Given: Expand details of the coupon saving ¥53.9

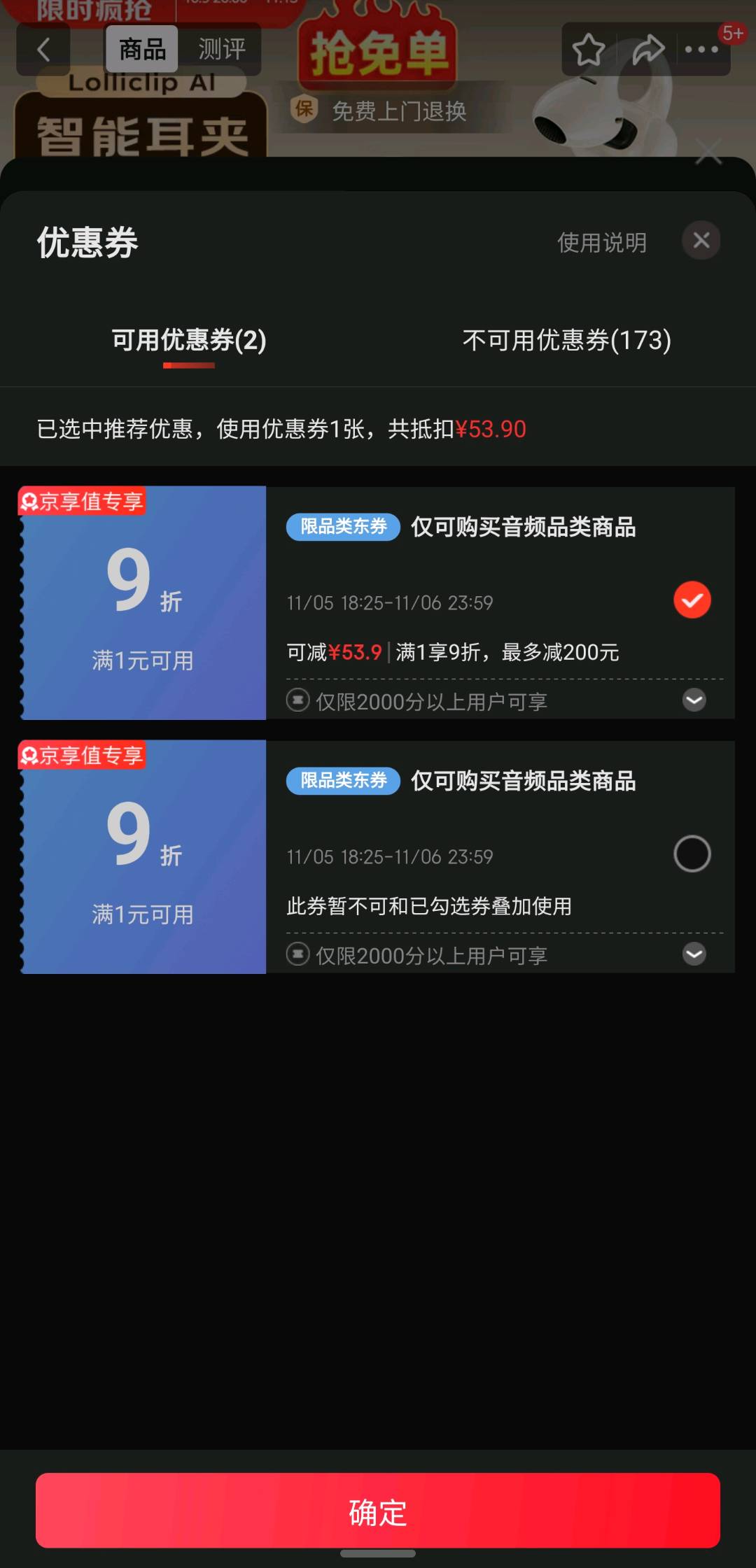Looking at the screenshot, I should click(694, 700).
